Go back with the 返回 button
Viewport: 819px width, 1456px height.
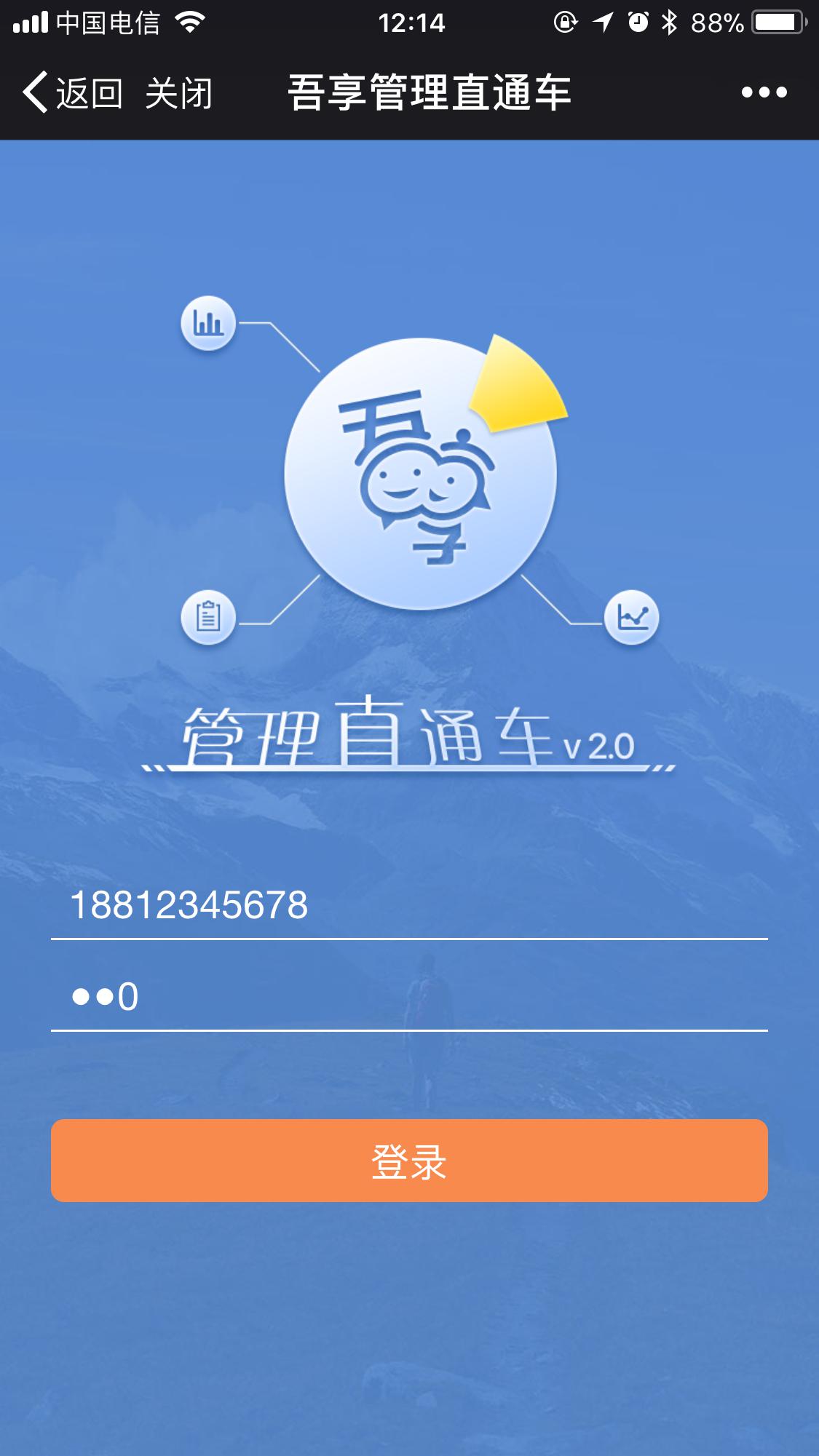(x=72, y=92)
